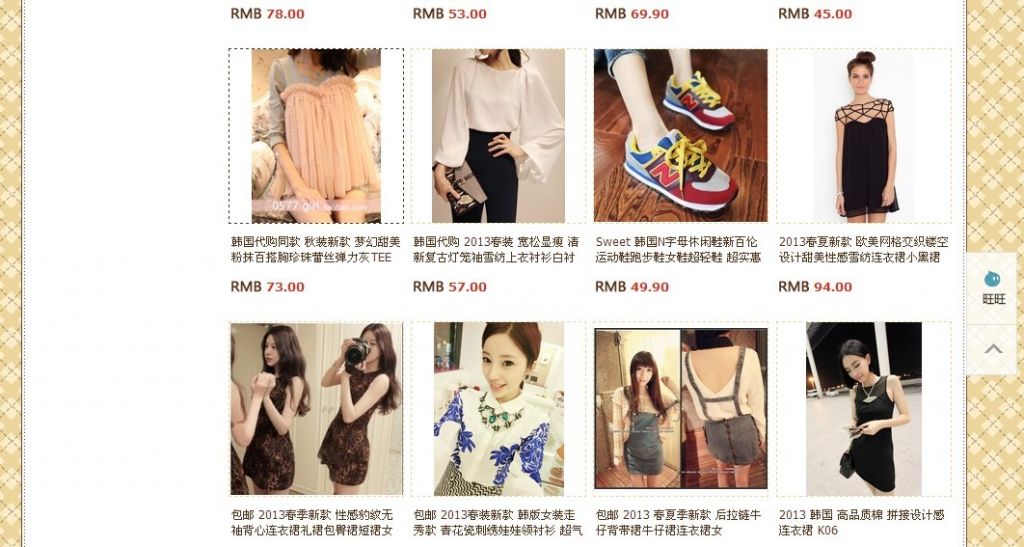Chat with seller via 旺旺 button
This screenshot has height=547, width=1024.
993,287
